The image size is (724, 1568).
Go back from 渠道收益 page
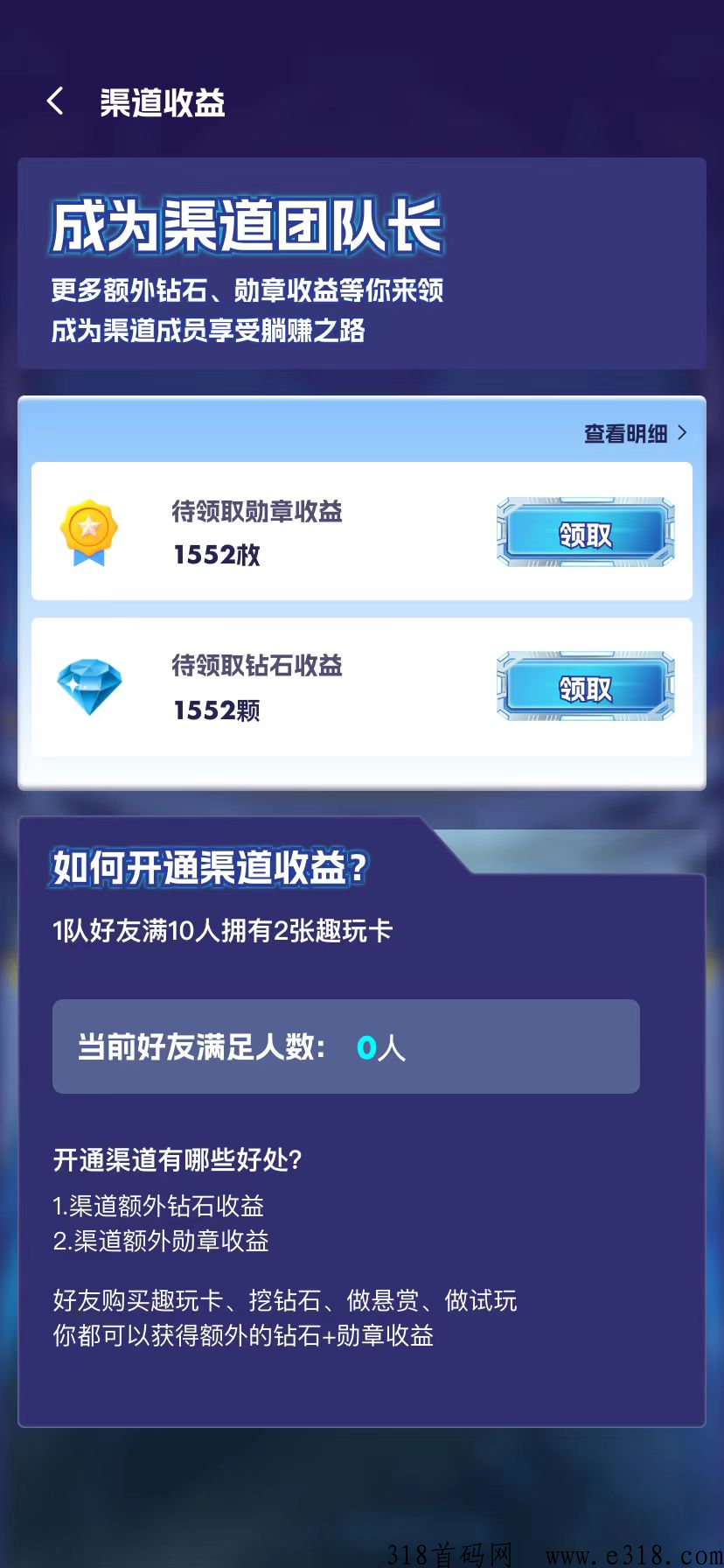click(x=55, y=102)
